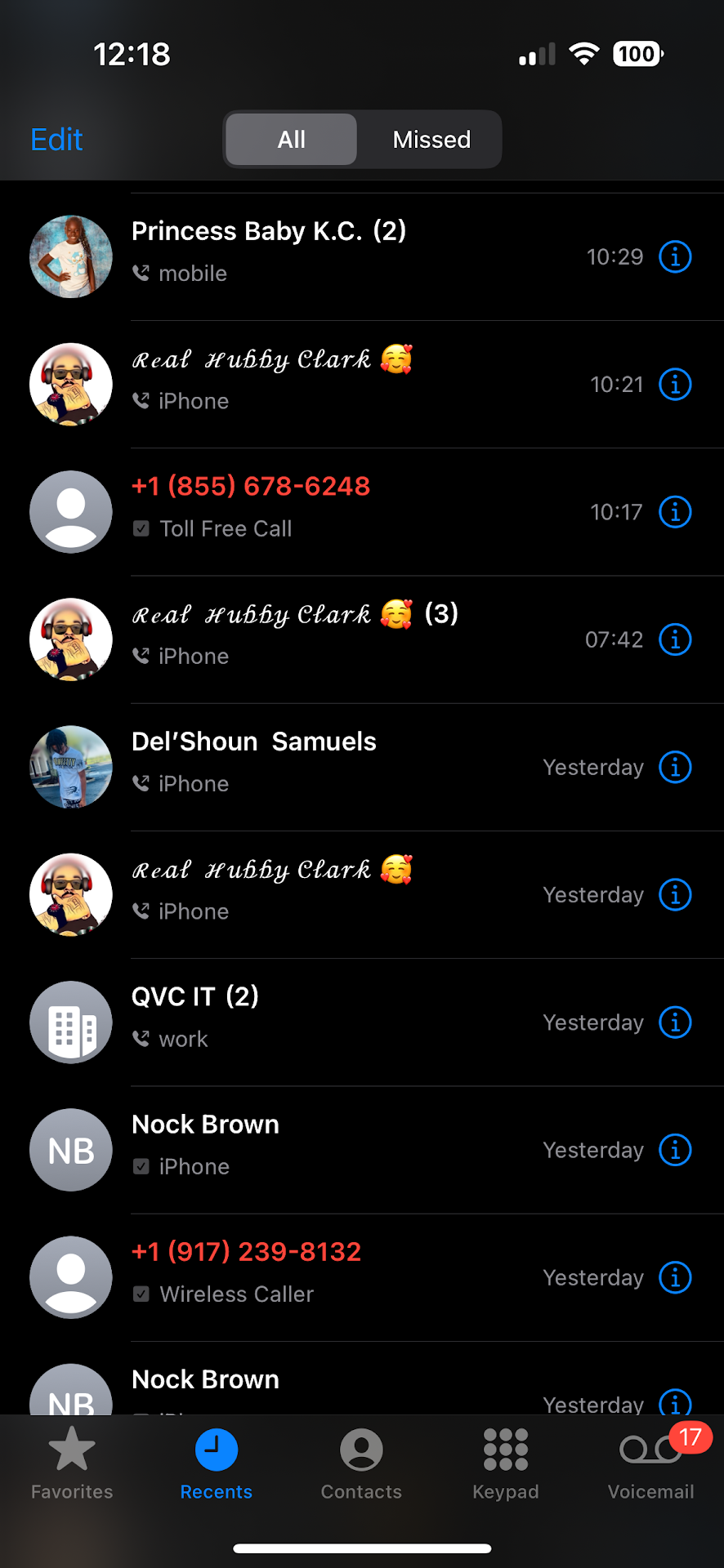
Task: Select the All calls segment
Action: (x=292, y=140)
